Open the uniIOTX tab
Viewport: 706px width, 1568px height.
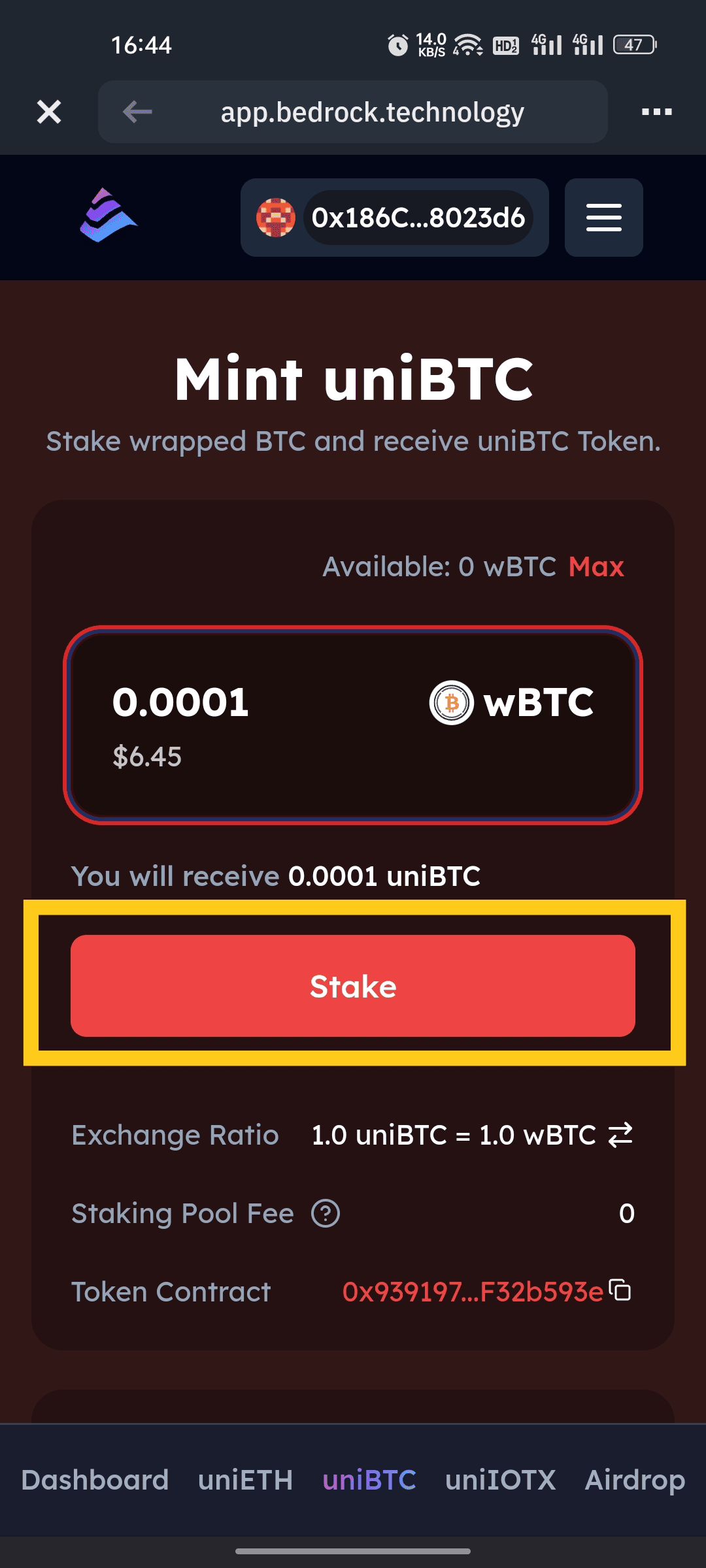click(500, 1480)
